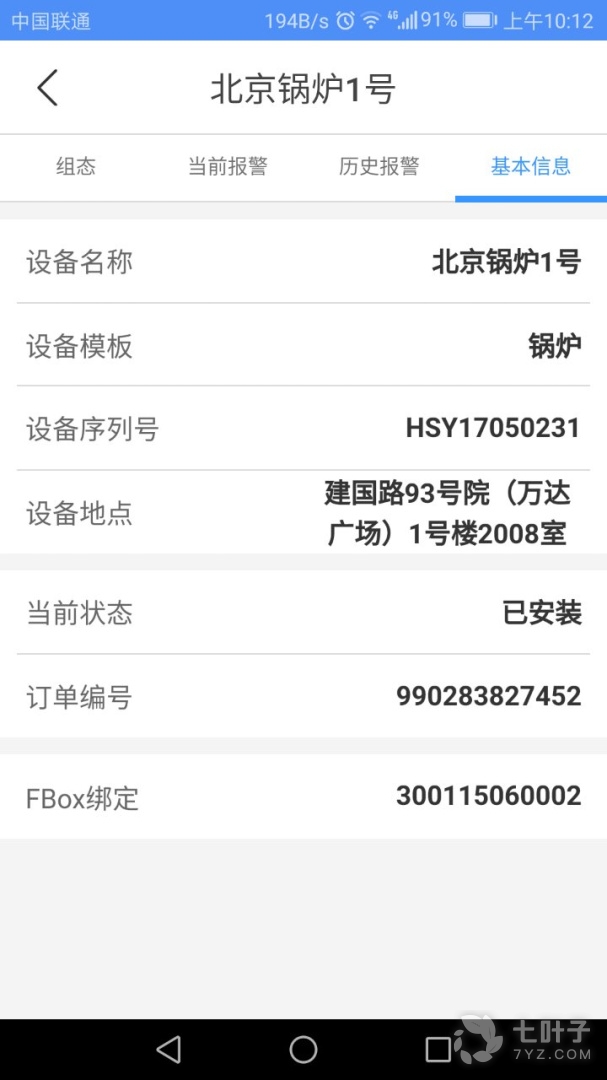Open the system recent apps view
Viewport: 607px width, 1080px height.
pyautogui.click(x=438, y=1049)
